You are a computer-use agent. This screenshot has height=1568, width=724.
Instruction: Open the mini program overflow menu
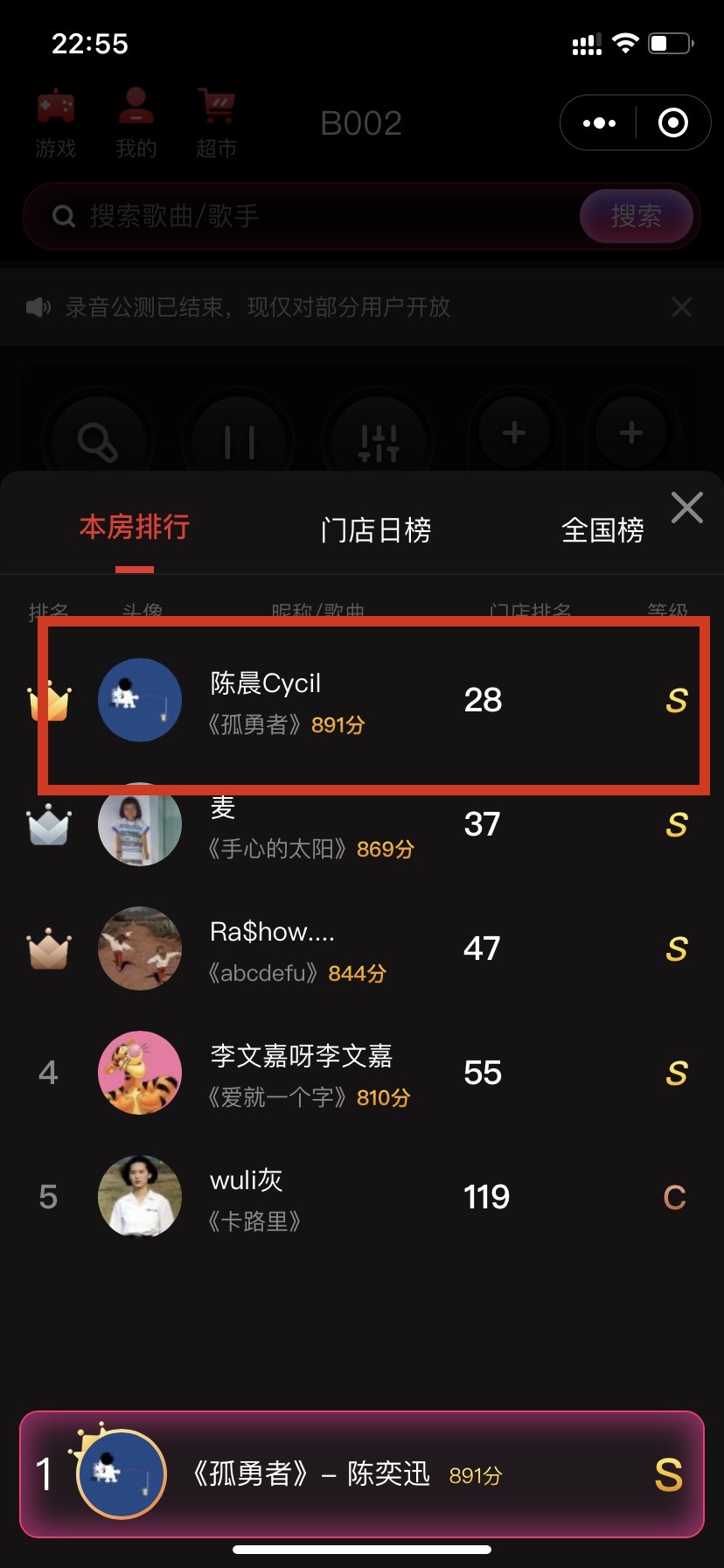pos(599,123)
